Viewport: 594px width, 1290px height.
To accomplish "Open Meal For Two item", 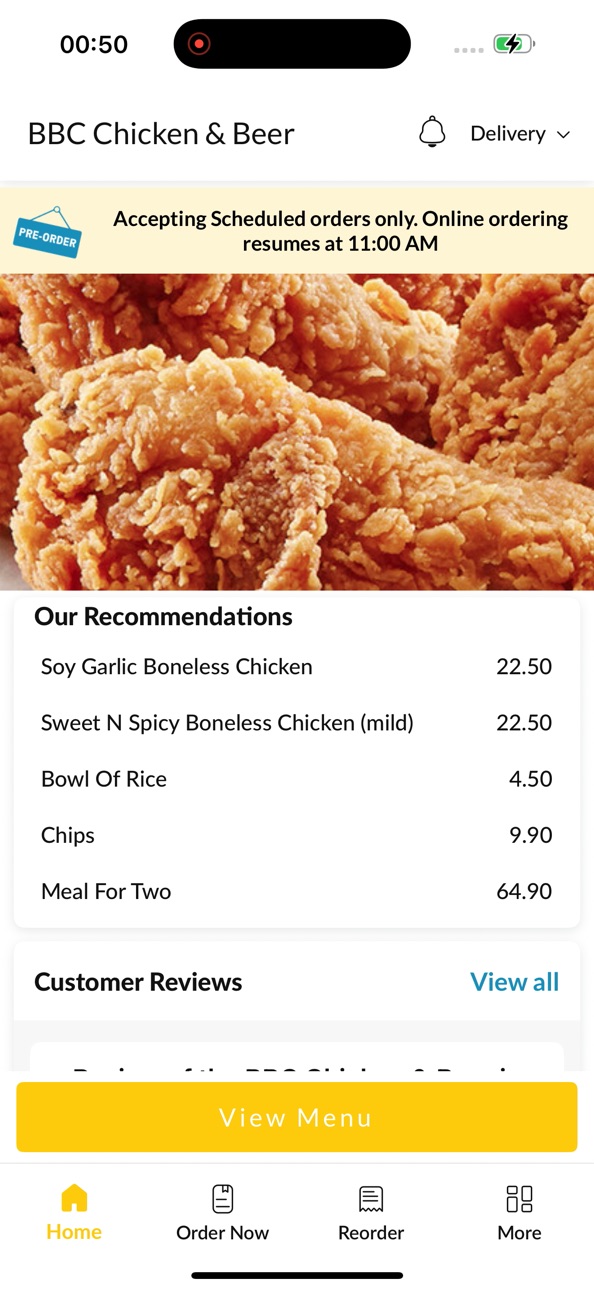I will (296, 891).
